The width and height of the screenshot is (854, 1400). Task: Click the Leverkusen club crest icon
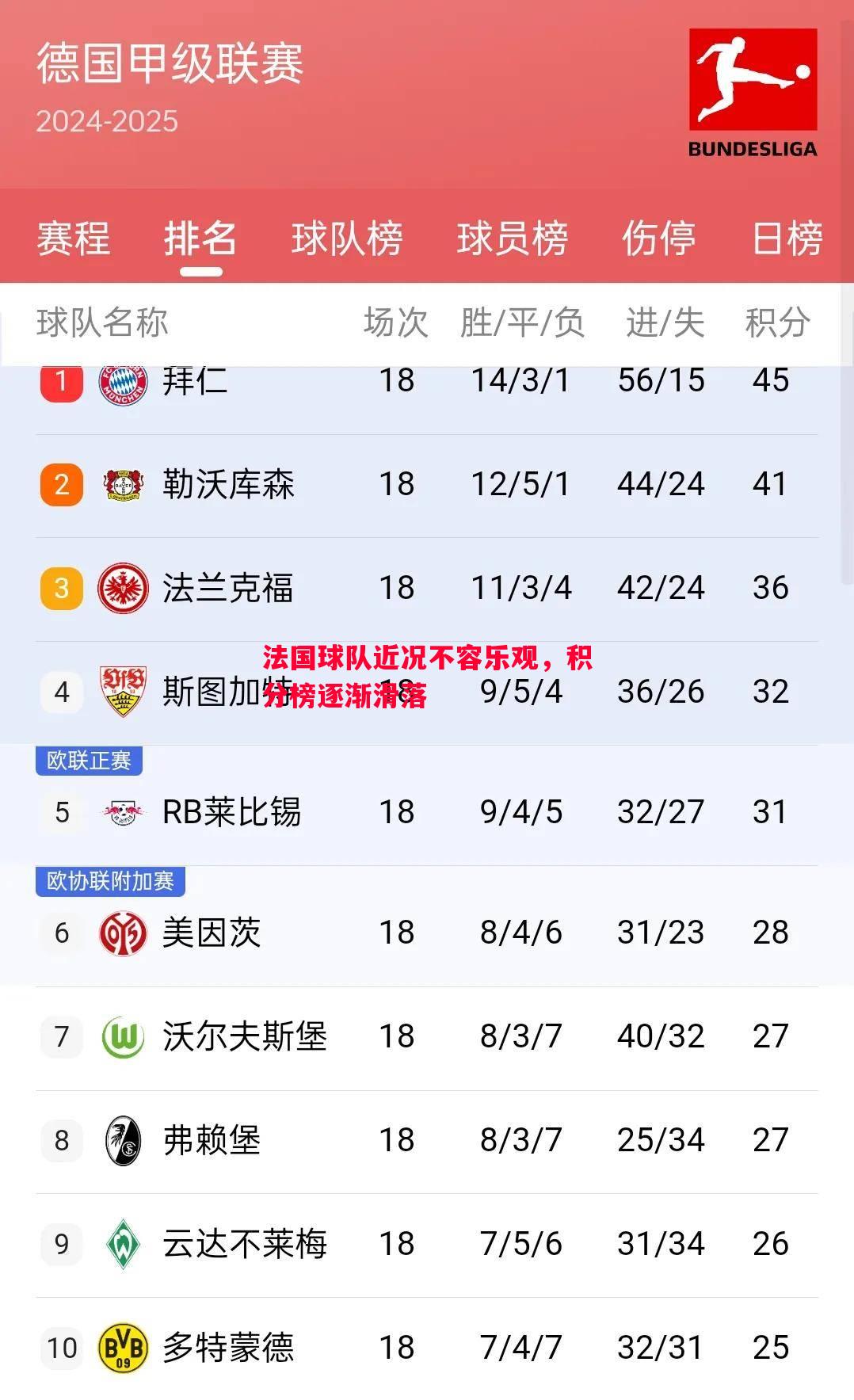pyautogui.click(x=123, y=484)
